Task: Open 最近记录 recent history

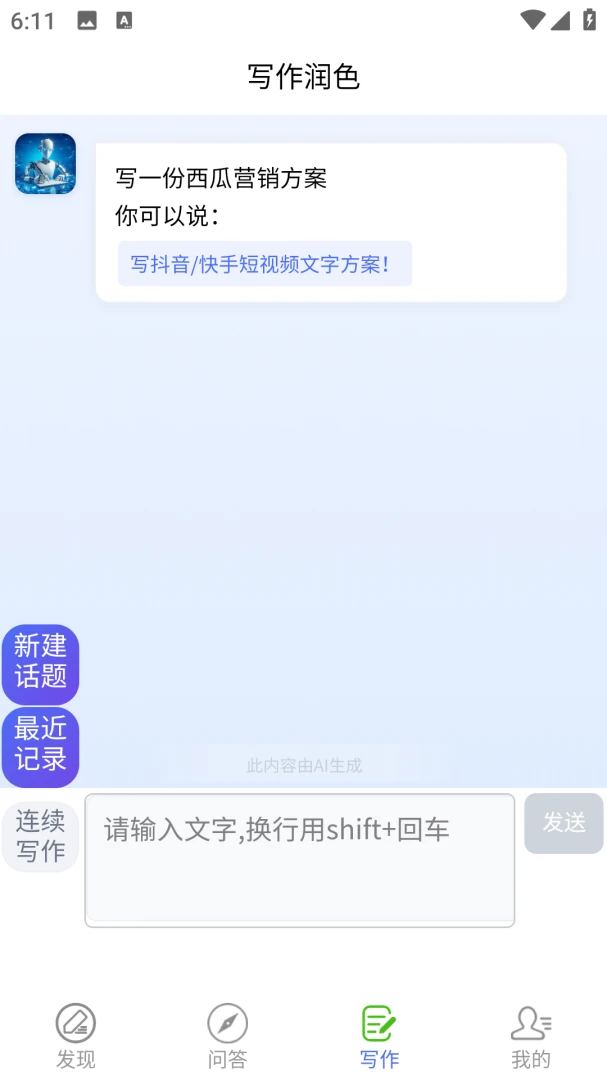Action: tap(41, 747)
